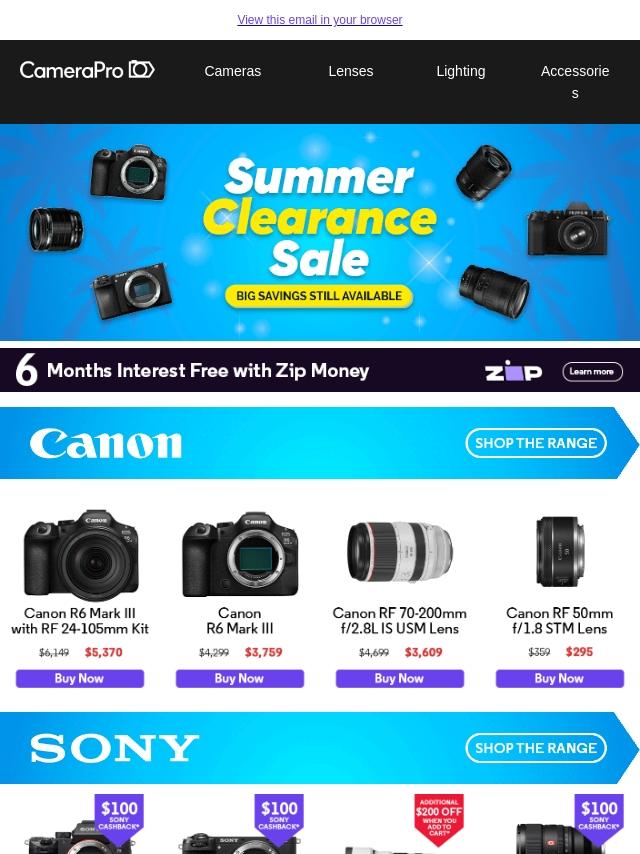Screen dimensions: 640x854
Task: Buy the Canon R6 Mark III with 24-105mm Kit
Action: click(80, 678)
